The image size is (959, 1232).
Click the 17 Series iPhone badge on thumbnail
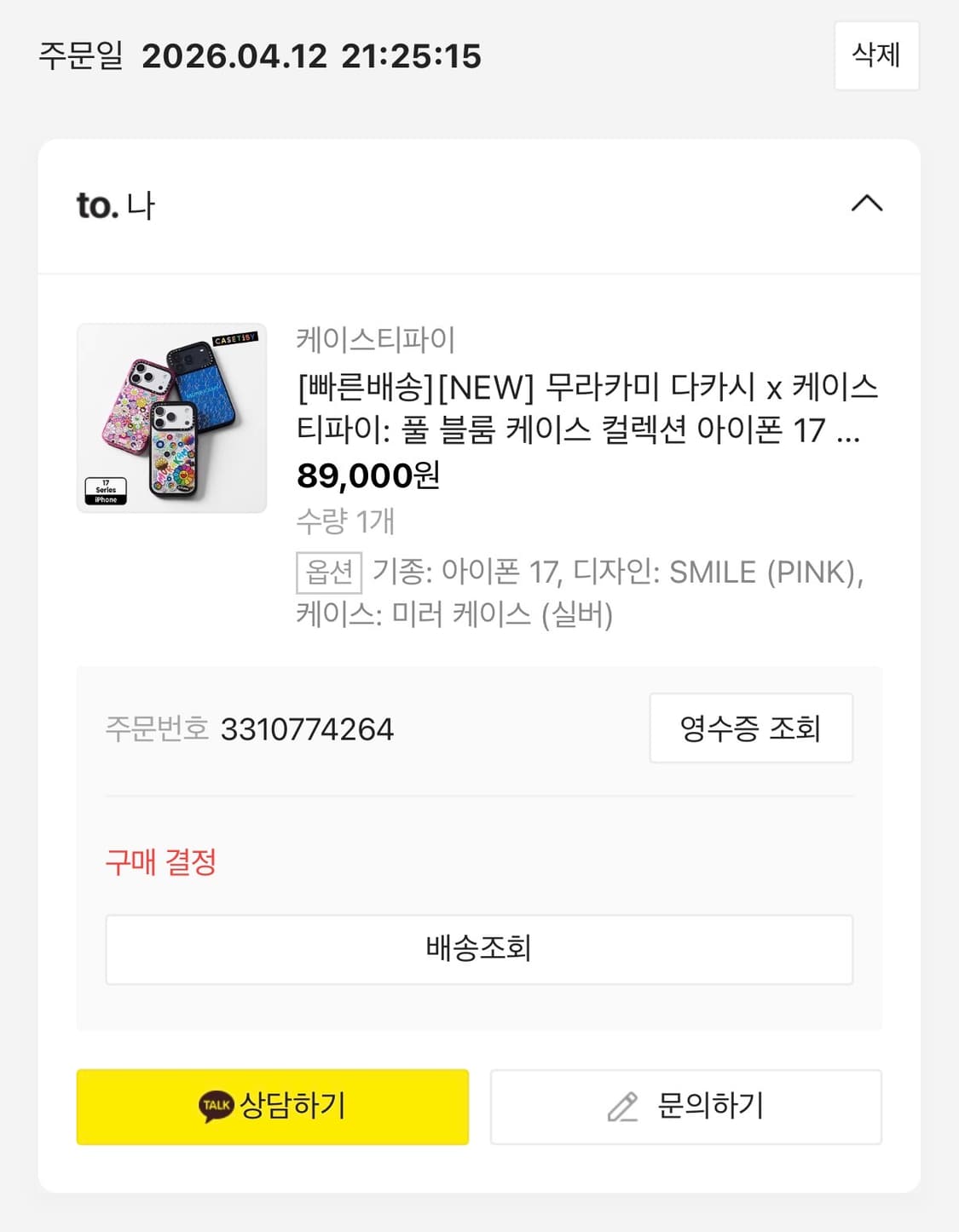pos(105,489)
